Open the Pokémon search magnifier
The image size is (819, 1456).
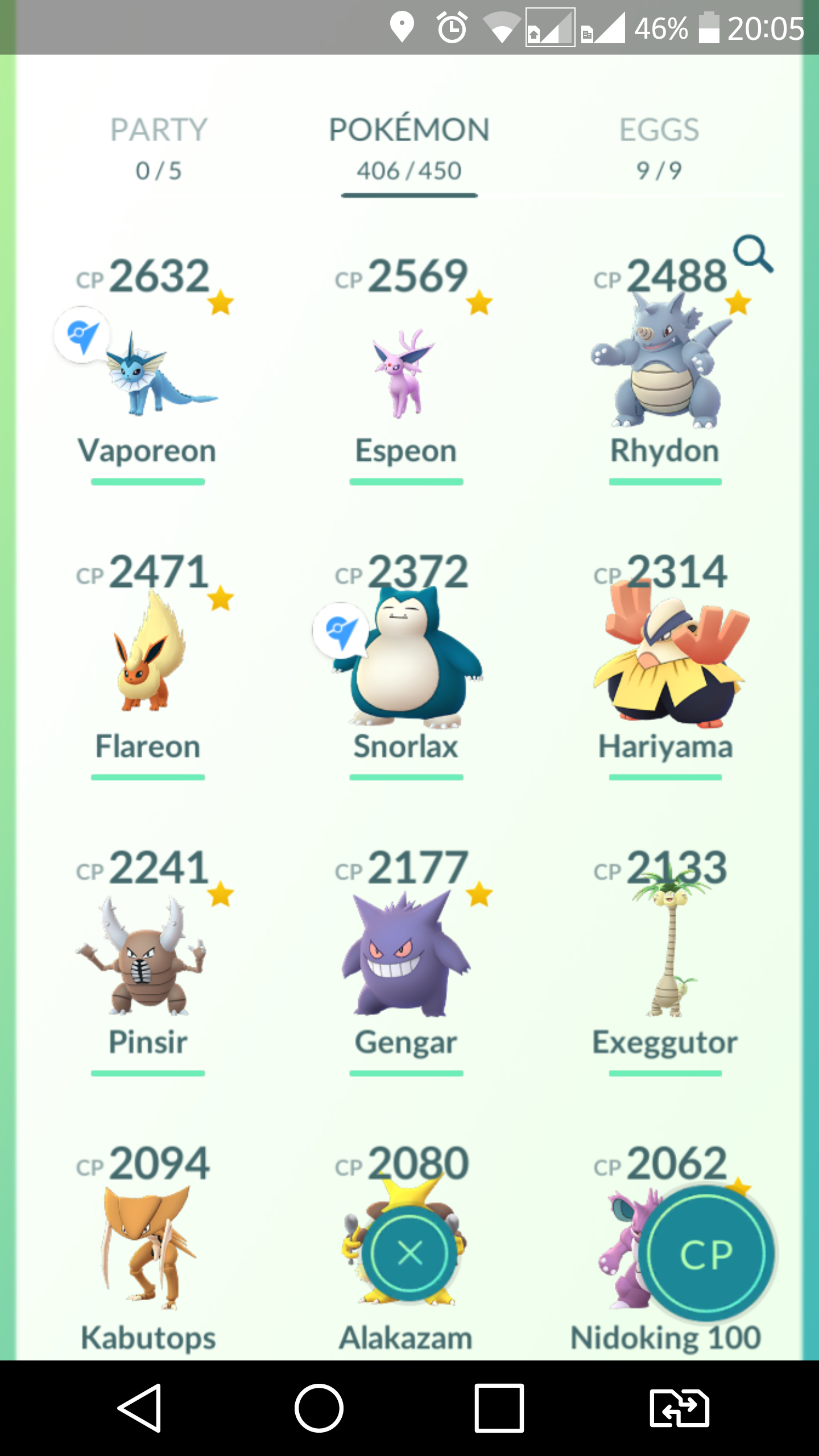click(752, 254)
